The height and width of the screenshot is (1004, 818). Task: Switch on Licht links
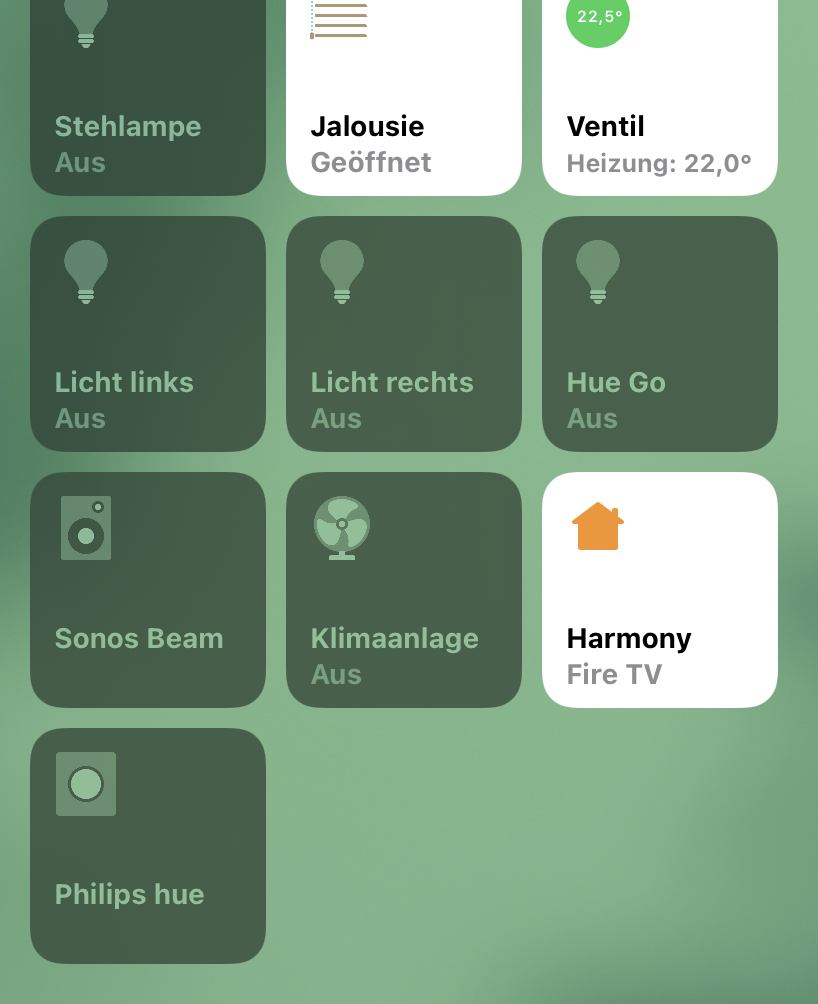[x=148, y=334]
